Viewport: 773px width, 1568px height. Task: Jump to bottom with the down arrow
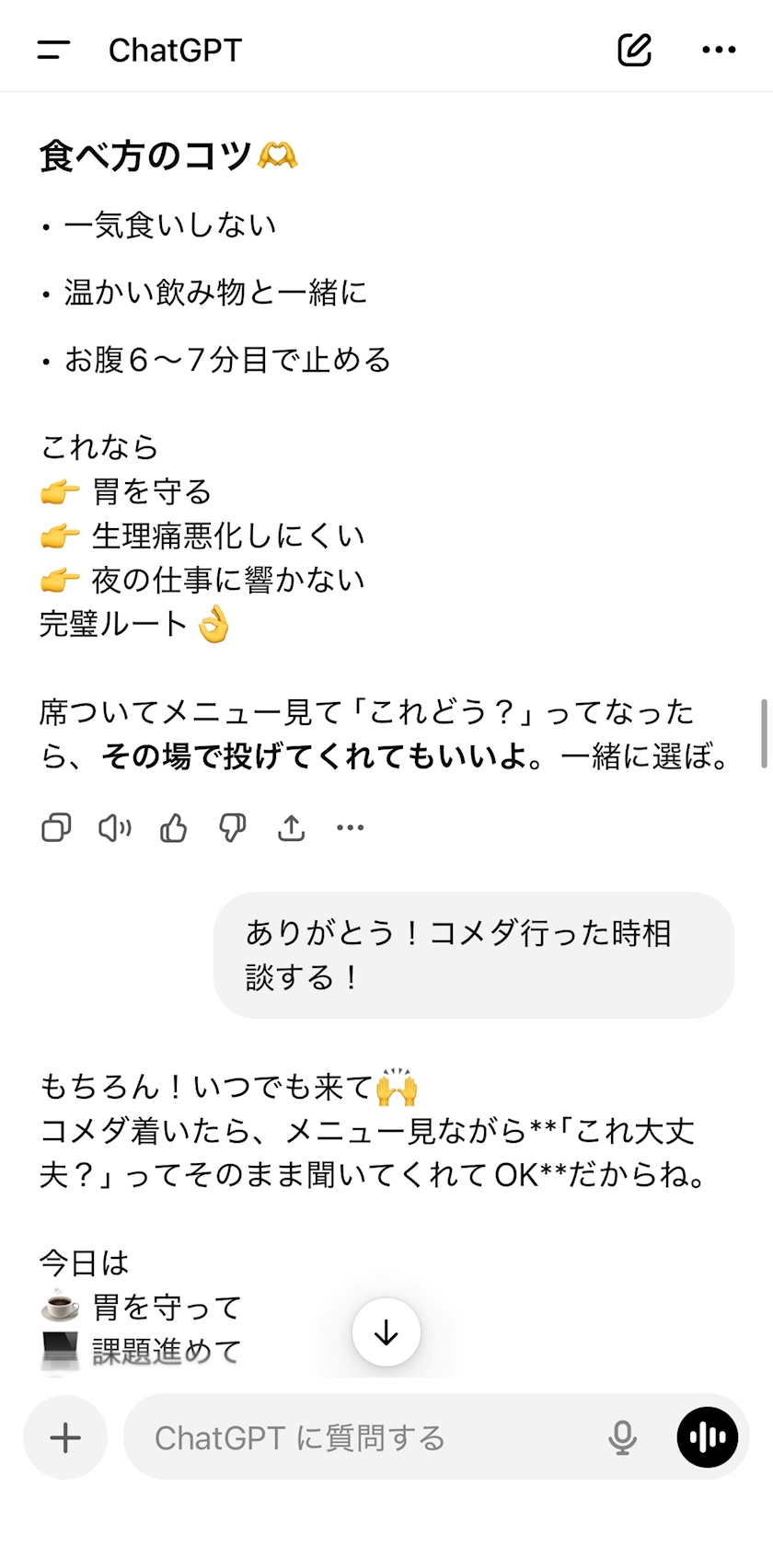click(386, 1332)
